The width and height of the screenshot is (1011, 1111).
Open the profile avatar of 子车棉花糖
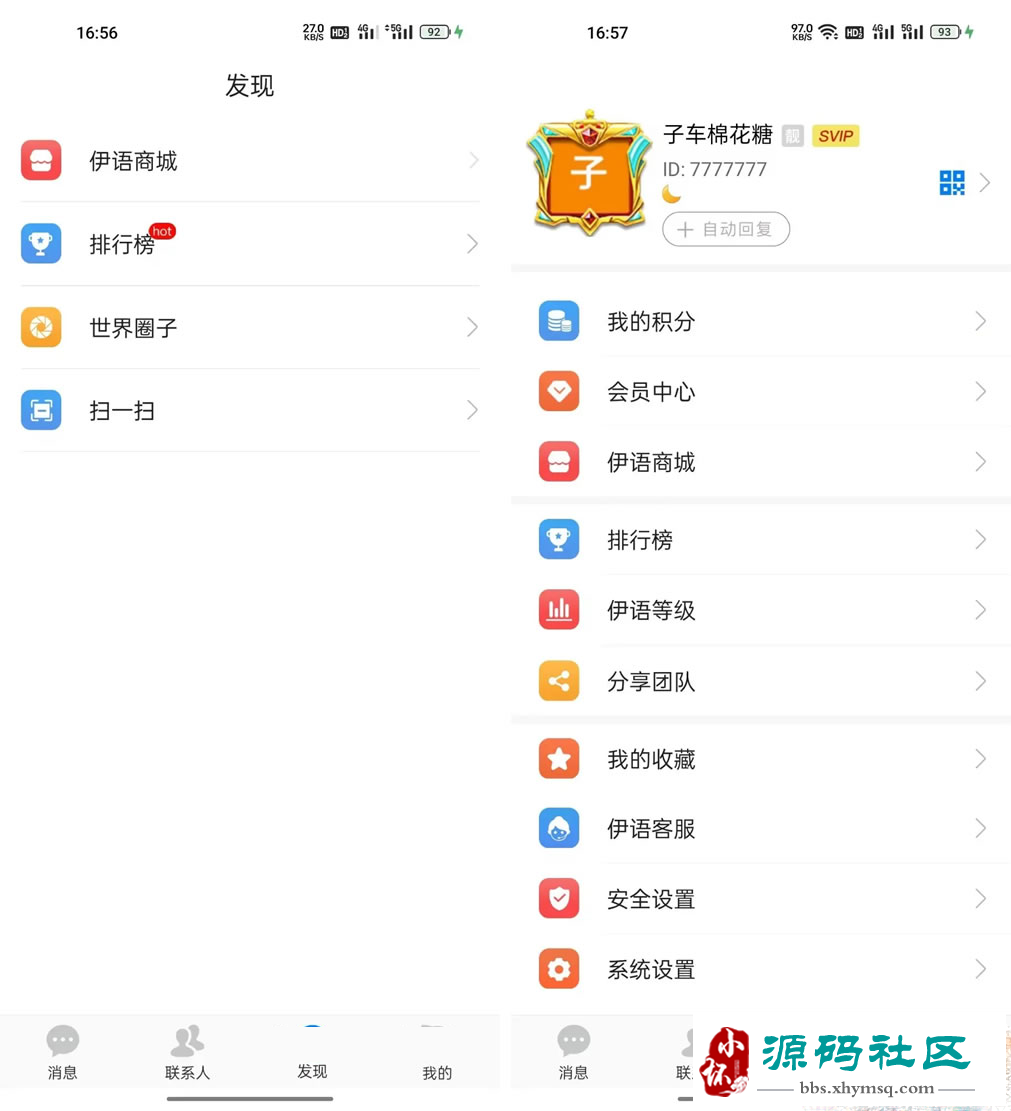[x=588, y=173]
